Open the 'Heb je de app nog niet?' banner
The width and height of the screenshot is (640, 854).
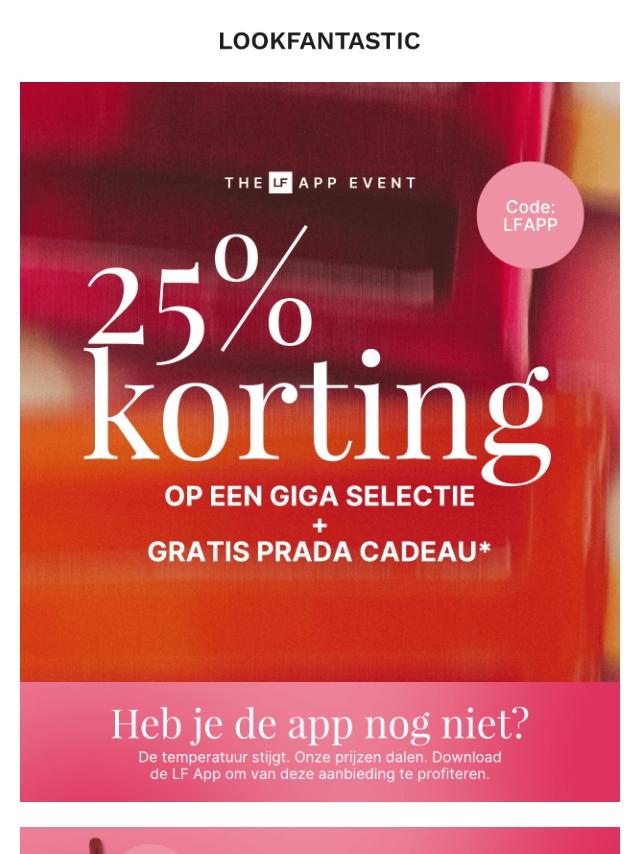point(319,742)
